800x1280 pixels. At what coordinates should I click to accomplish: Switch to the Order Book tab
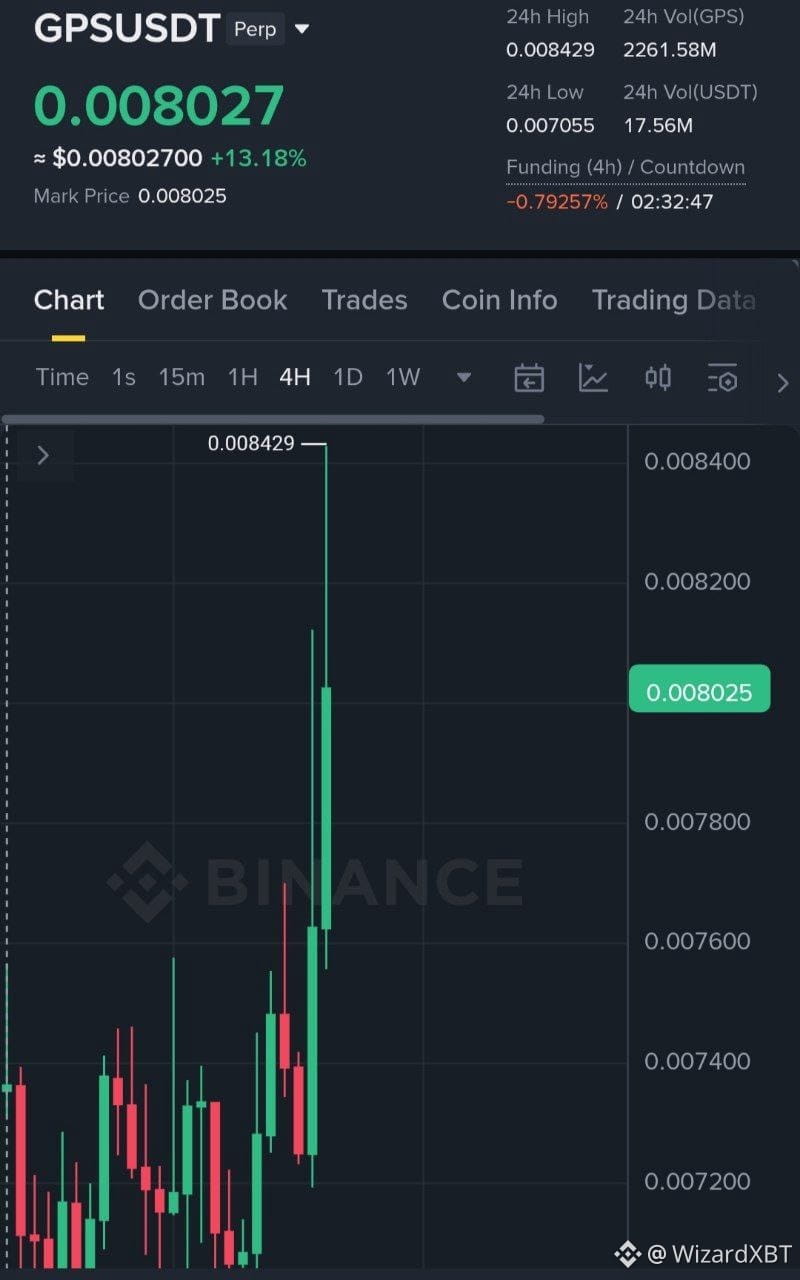[212, 300]
